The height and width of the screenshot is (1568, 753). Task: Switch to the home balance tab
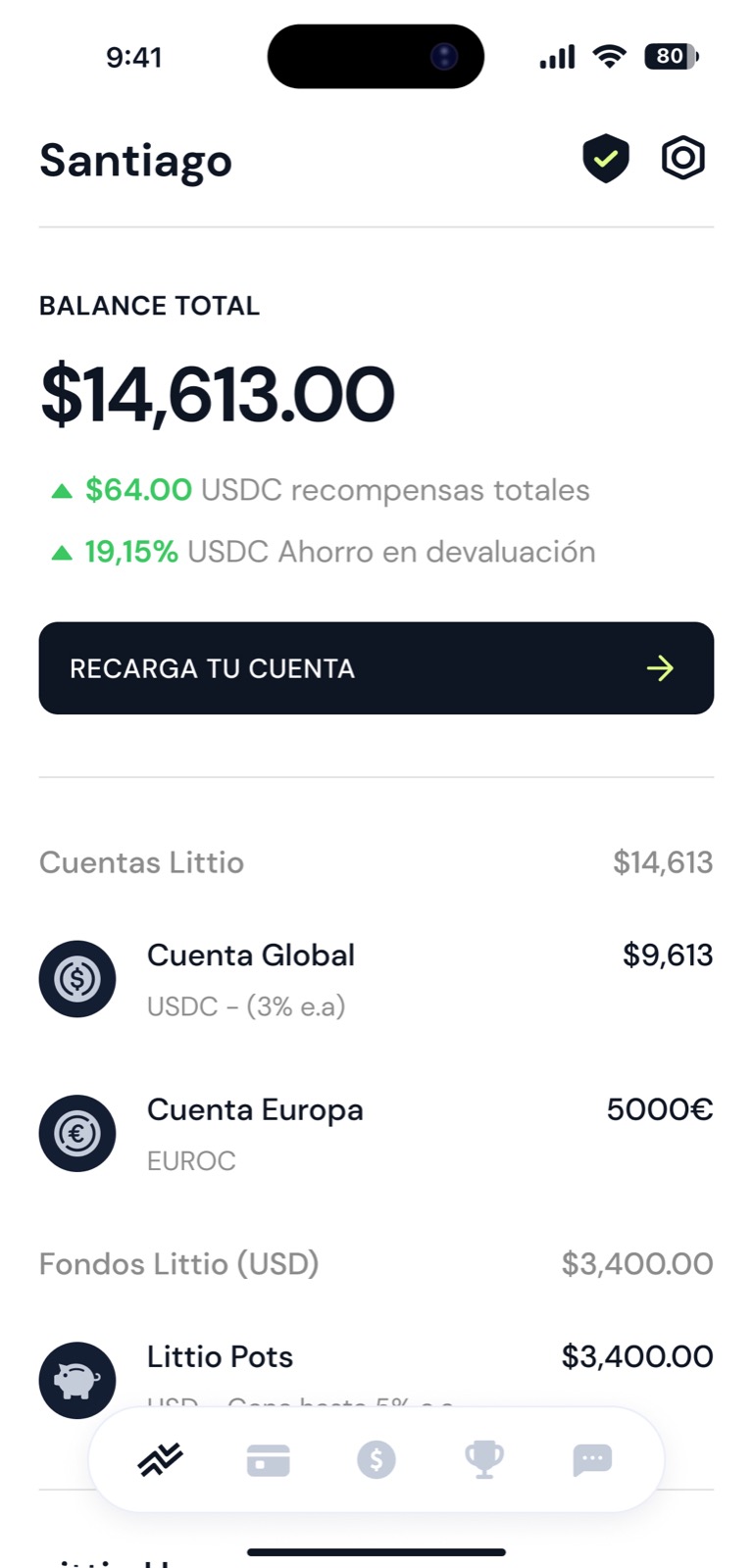pyautogui.click(x=161, y=1459)
